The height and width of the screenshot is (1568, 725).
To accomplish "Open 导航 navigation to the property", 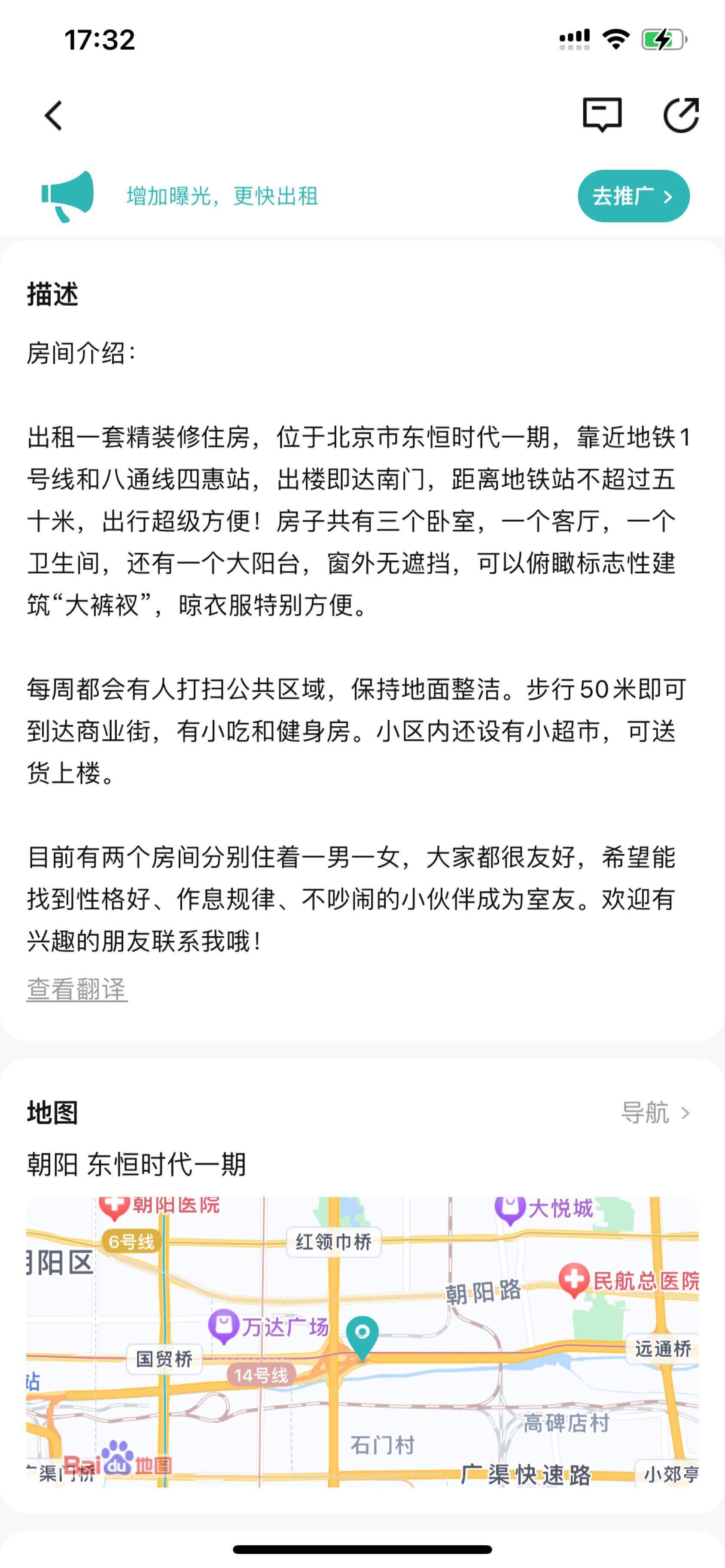I will pyautogui.click(x=655, y=1112).
